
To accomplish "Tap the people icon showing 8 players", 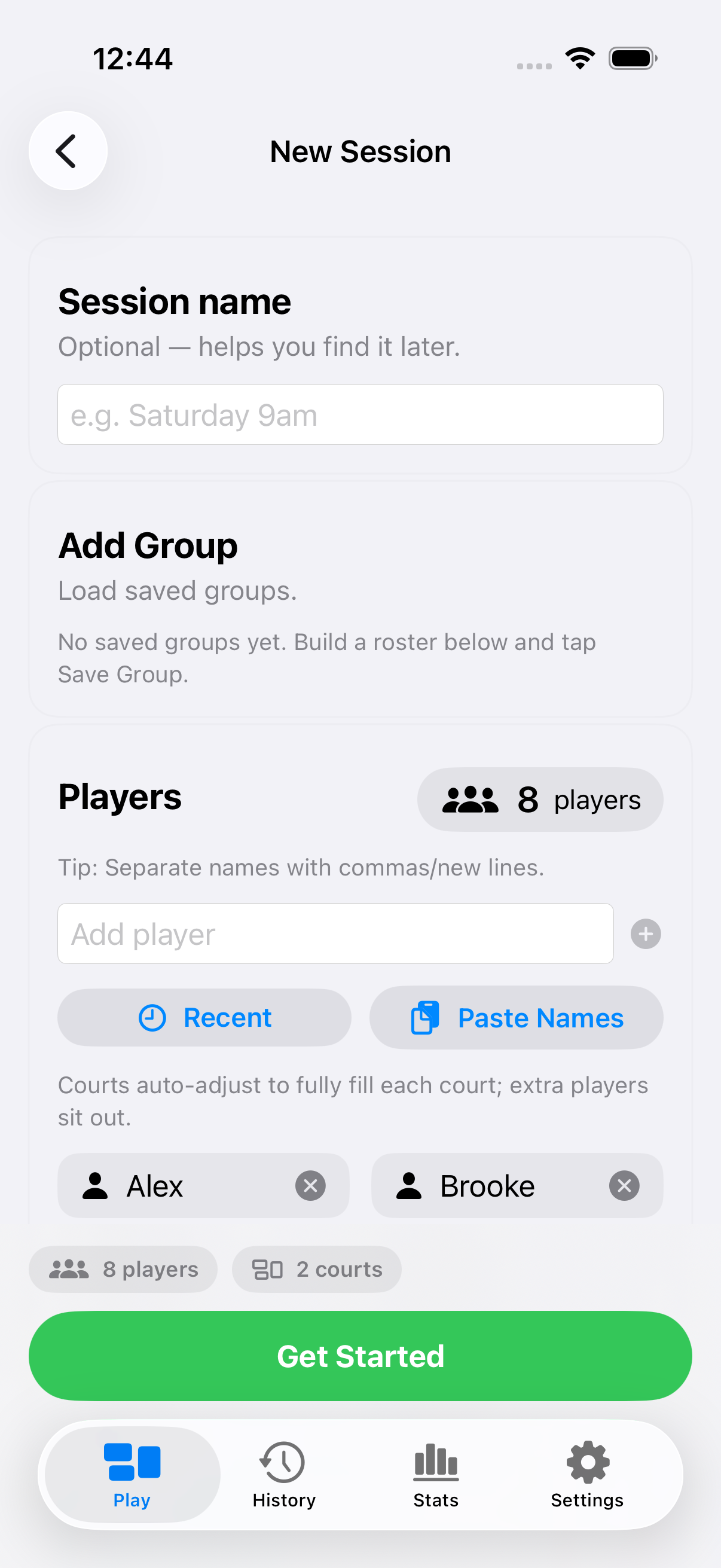I will pyautogui.click(x=471, y=799).
